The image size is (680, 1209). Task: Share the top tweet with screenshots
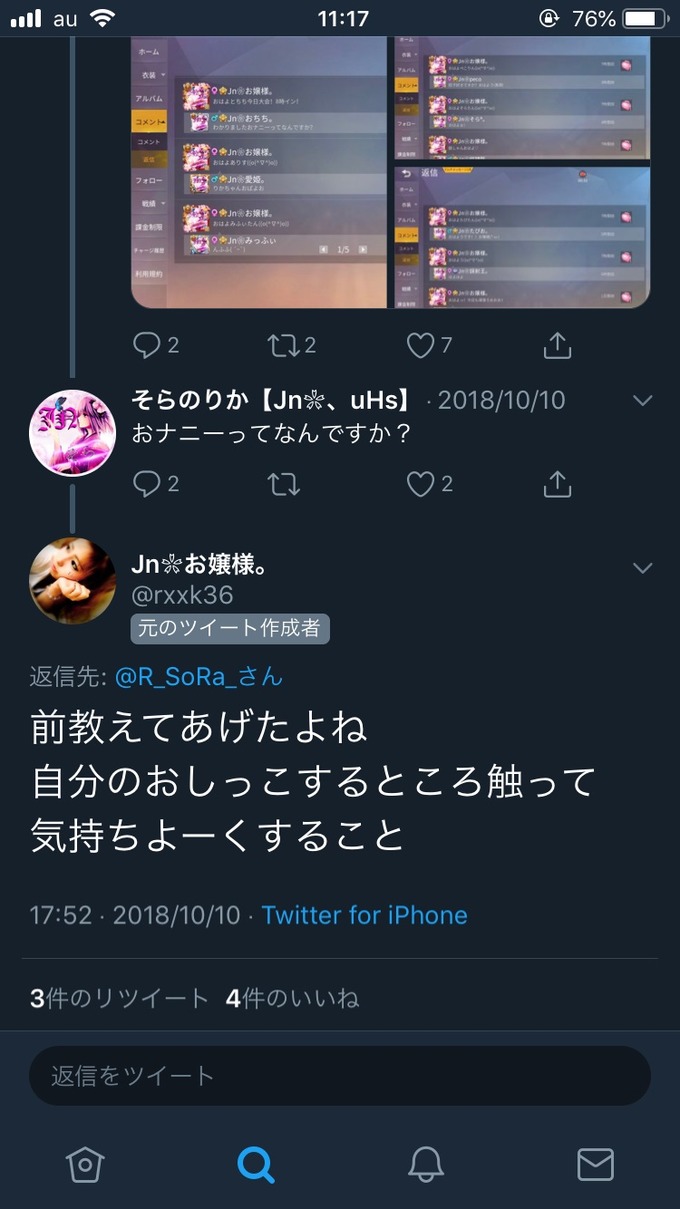coord(557,345)
